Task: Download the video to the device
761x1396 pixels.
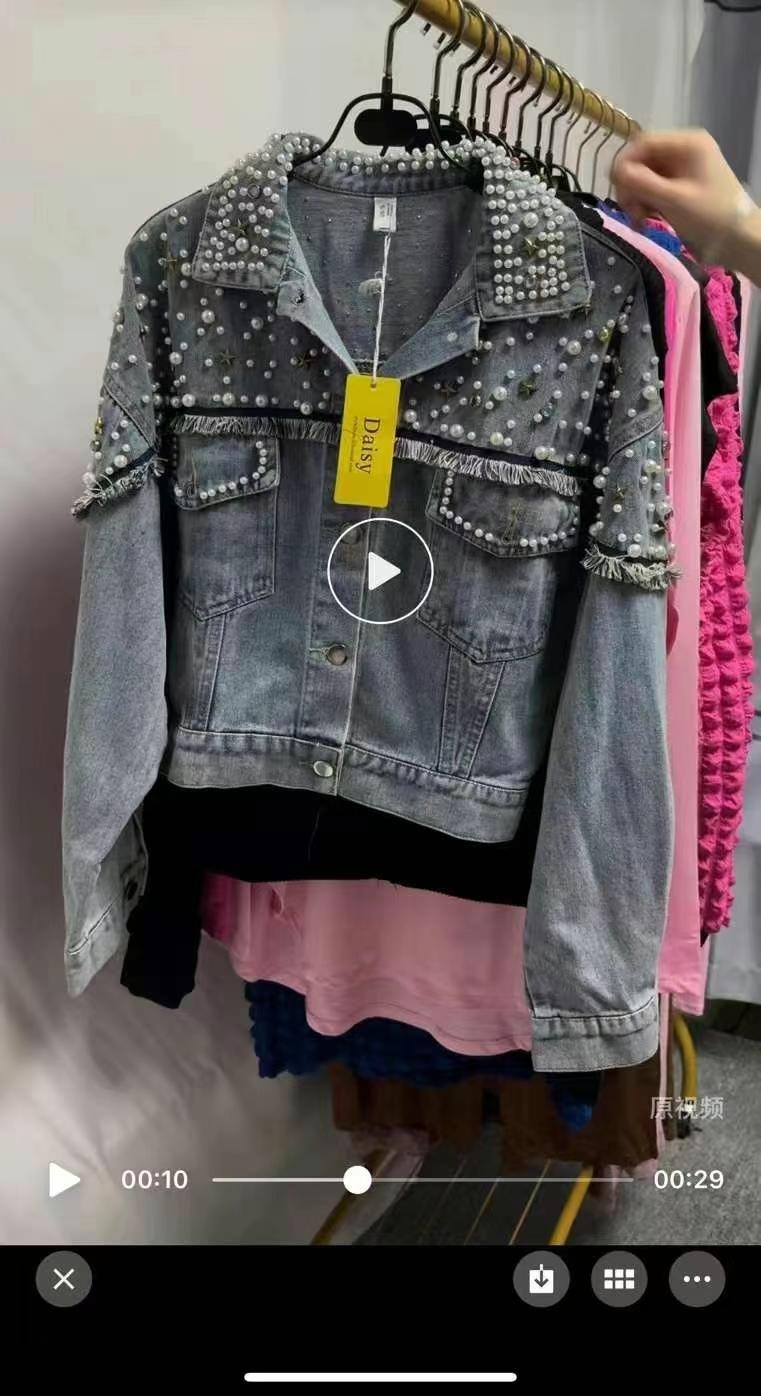Action: pos(541,1279)
